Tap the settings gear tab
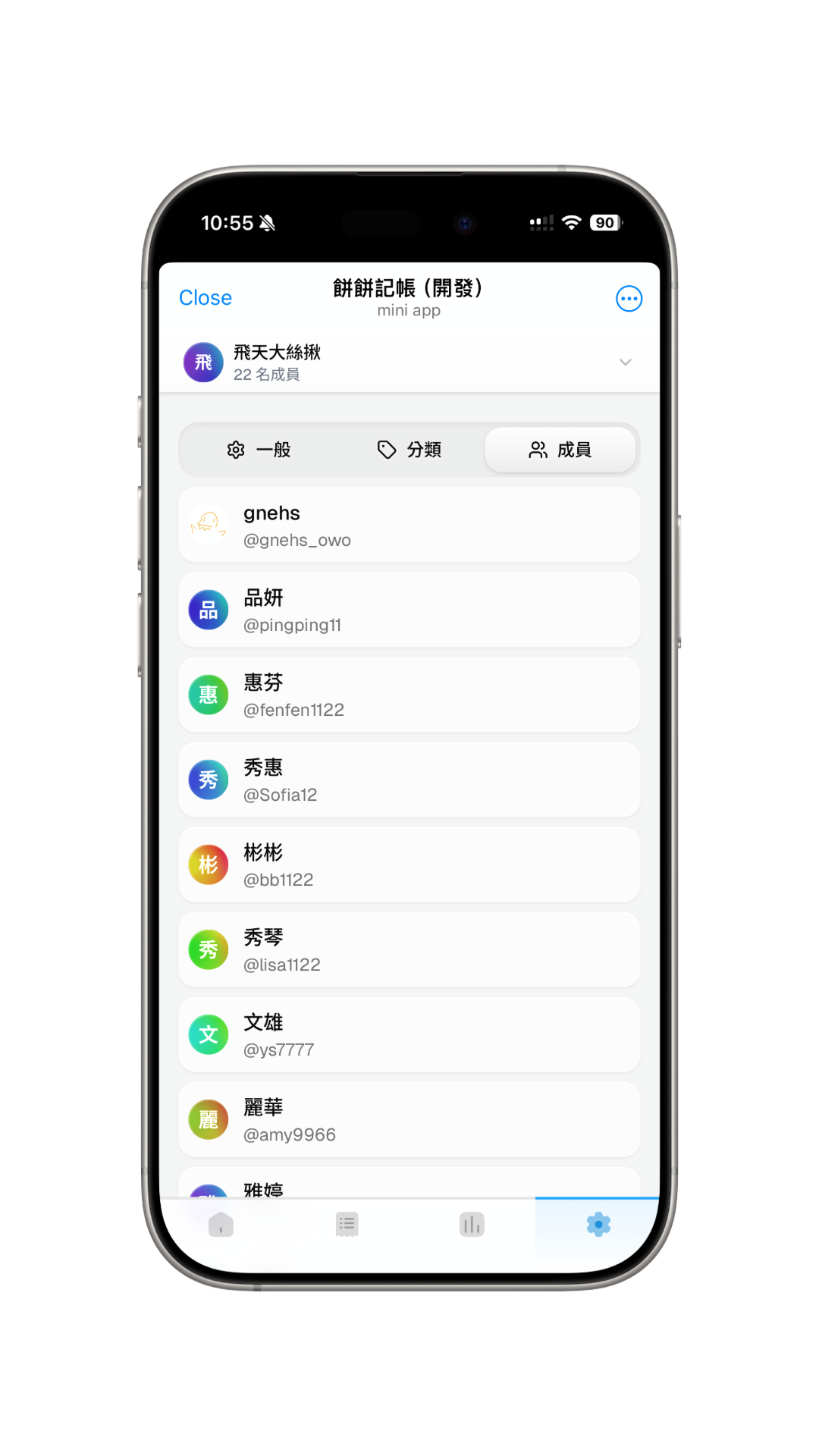 [x=598, y=1225]
